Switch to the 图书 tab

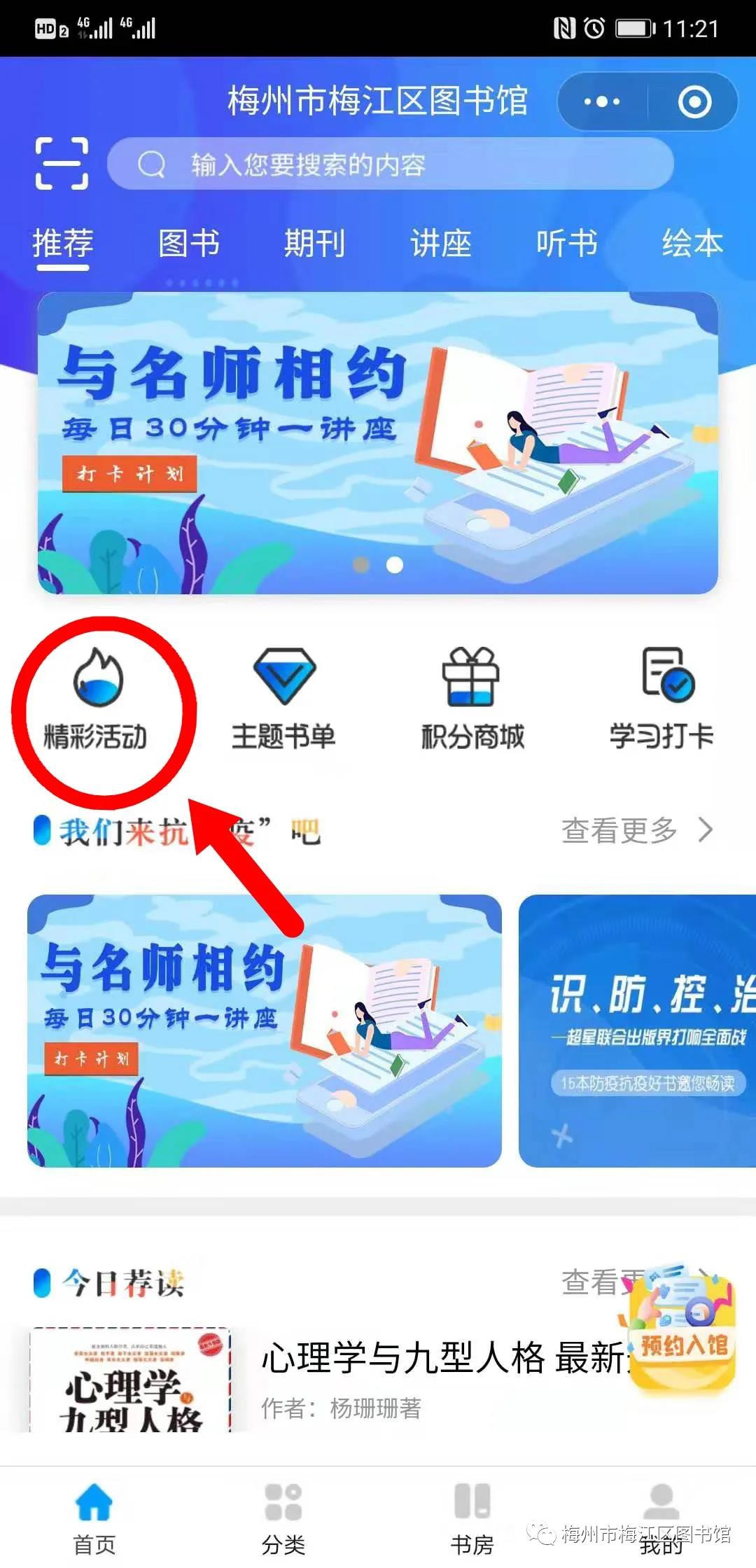pos(189,244)
